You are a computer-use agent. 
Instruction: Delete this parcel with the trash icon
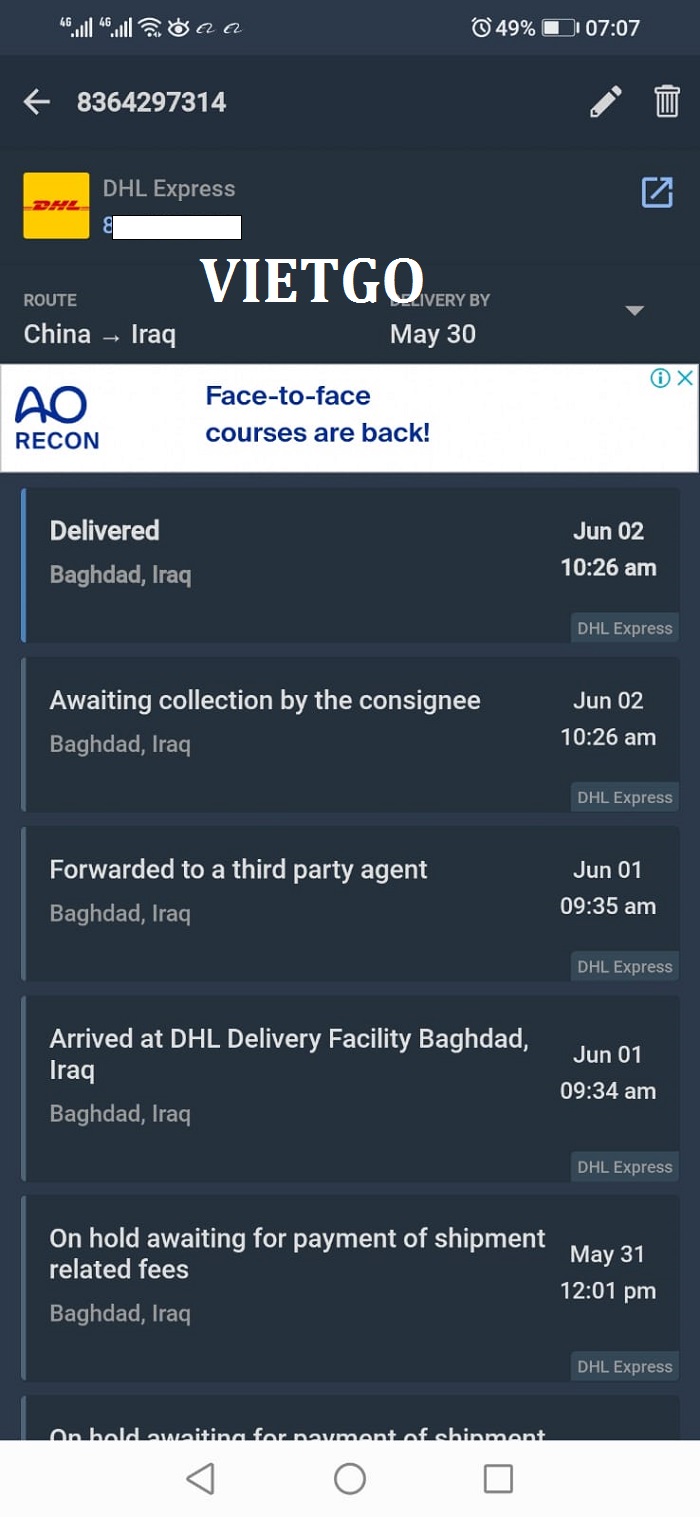pyautogui.click(x=667, y=102)
